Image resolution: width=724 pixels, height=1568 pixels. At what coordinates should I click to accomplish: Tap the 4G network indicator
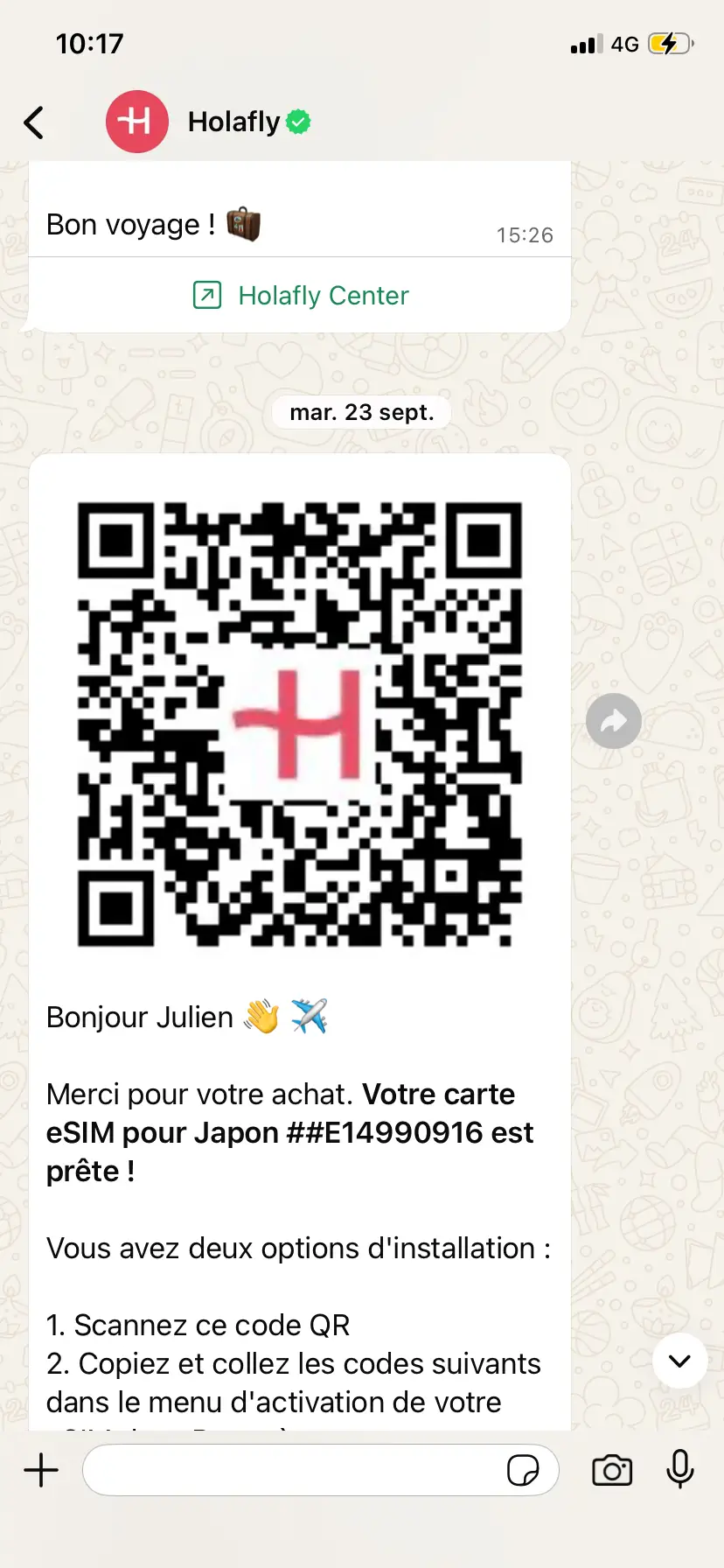pos(626,42)
